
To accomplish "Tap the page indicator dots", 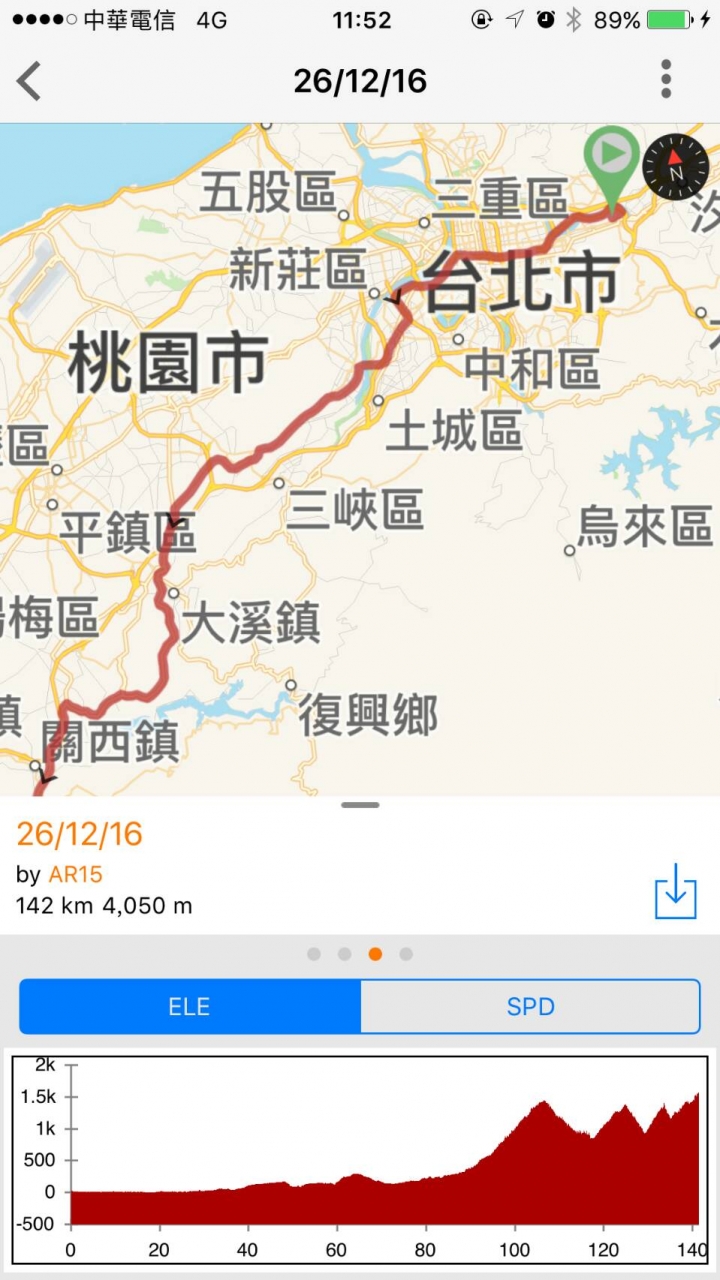I will 360,954.
